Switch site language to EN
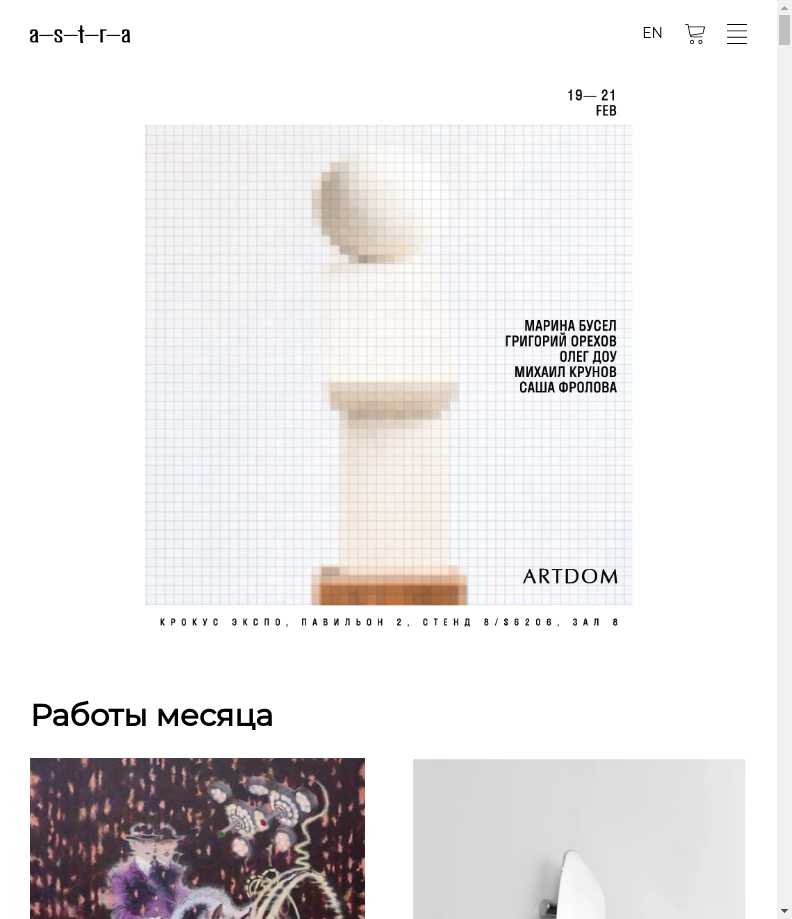Screen dimensions: 792x919 652,33
